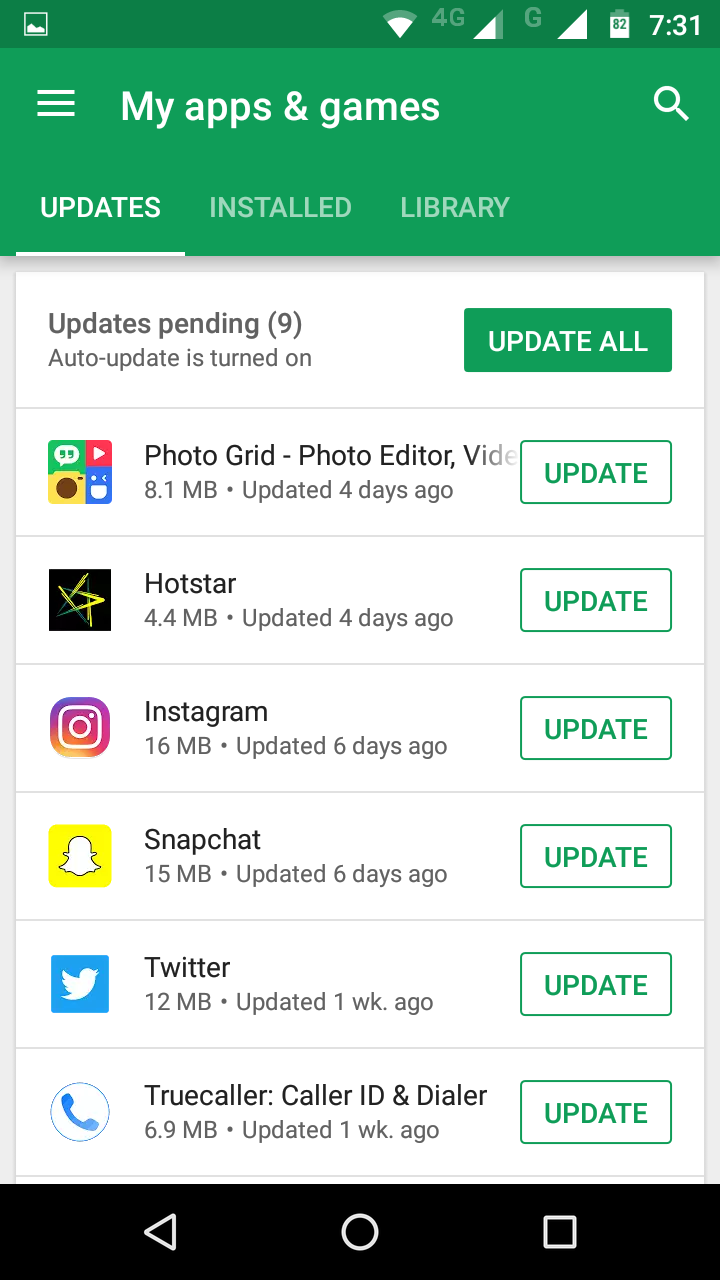
Task: Update Truecaller
Action: tap(595, 1113)
